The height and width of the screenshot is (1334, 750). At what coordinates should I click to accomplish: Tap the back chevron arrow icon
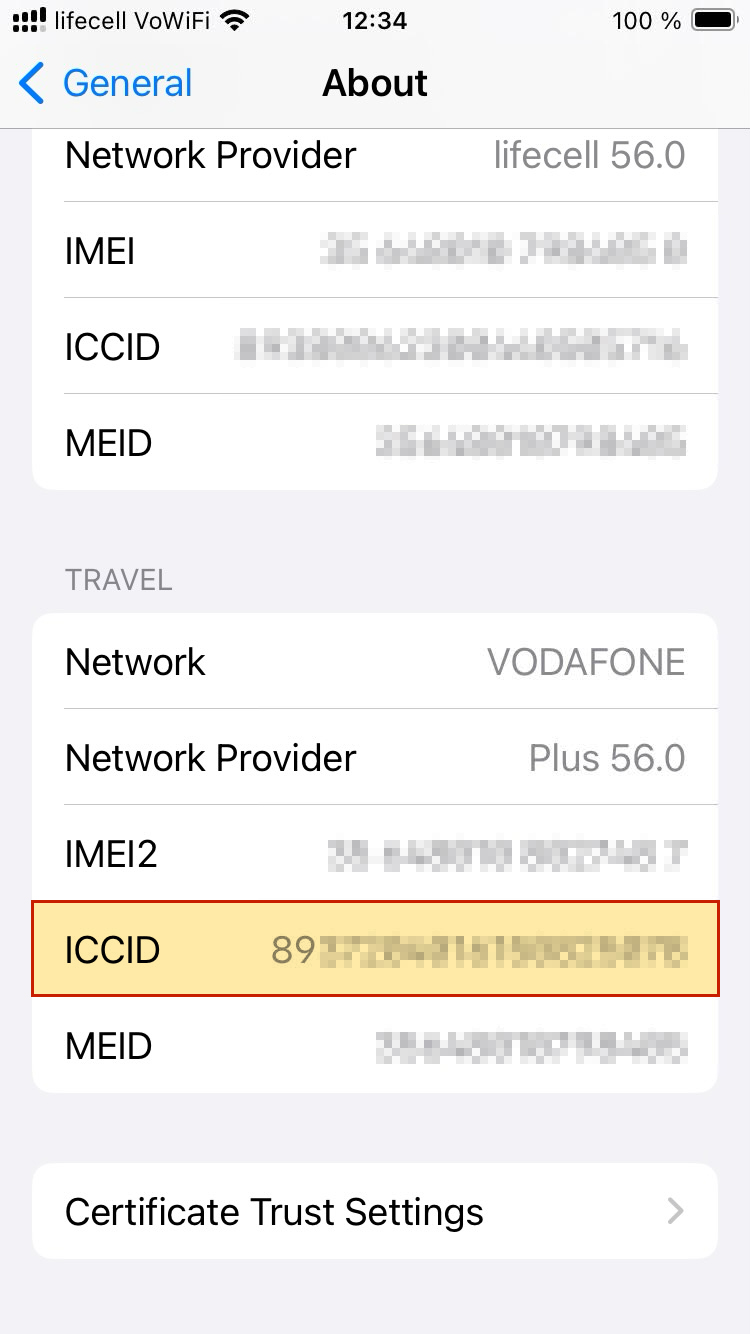click(31, 84)
